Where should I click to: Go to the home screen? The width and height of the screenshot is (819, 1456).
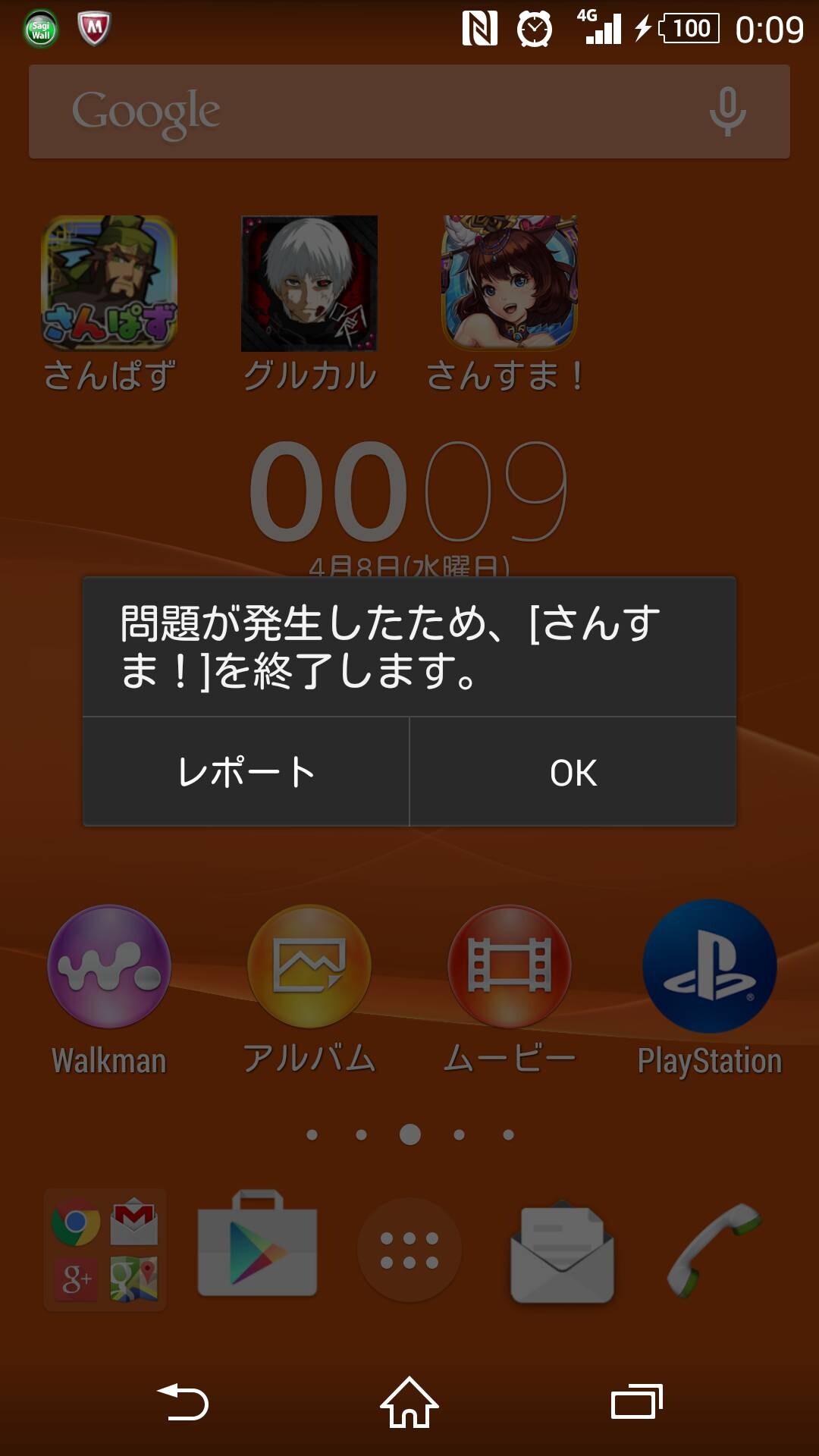click(x=409, y=1402)
